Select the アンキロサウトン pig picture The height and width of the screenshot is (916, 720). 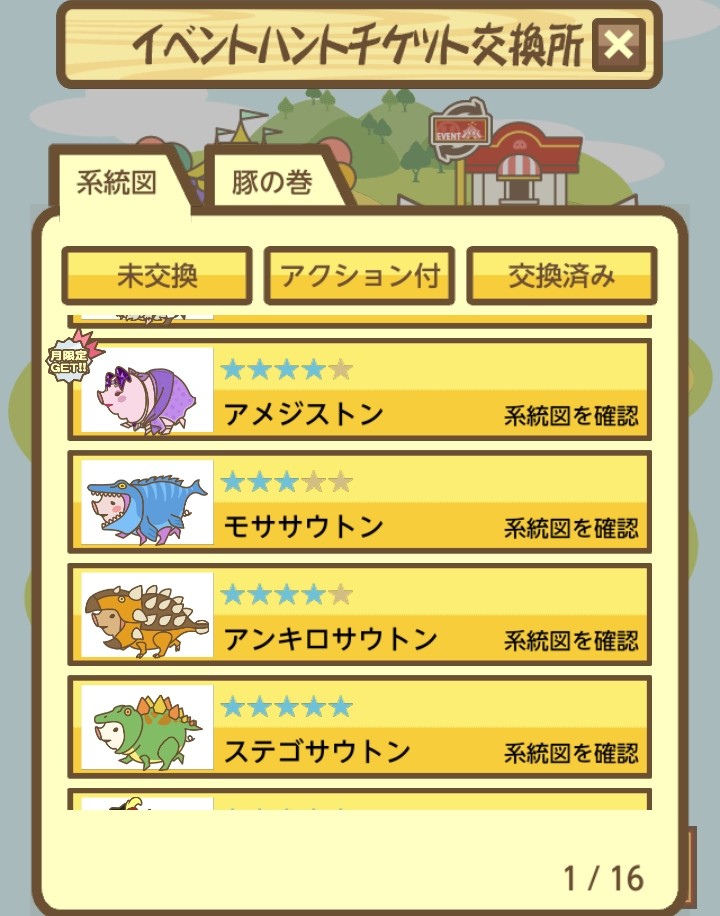(x=147, y=614)
